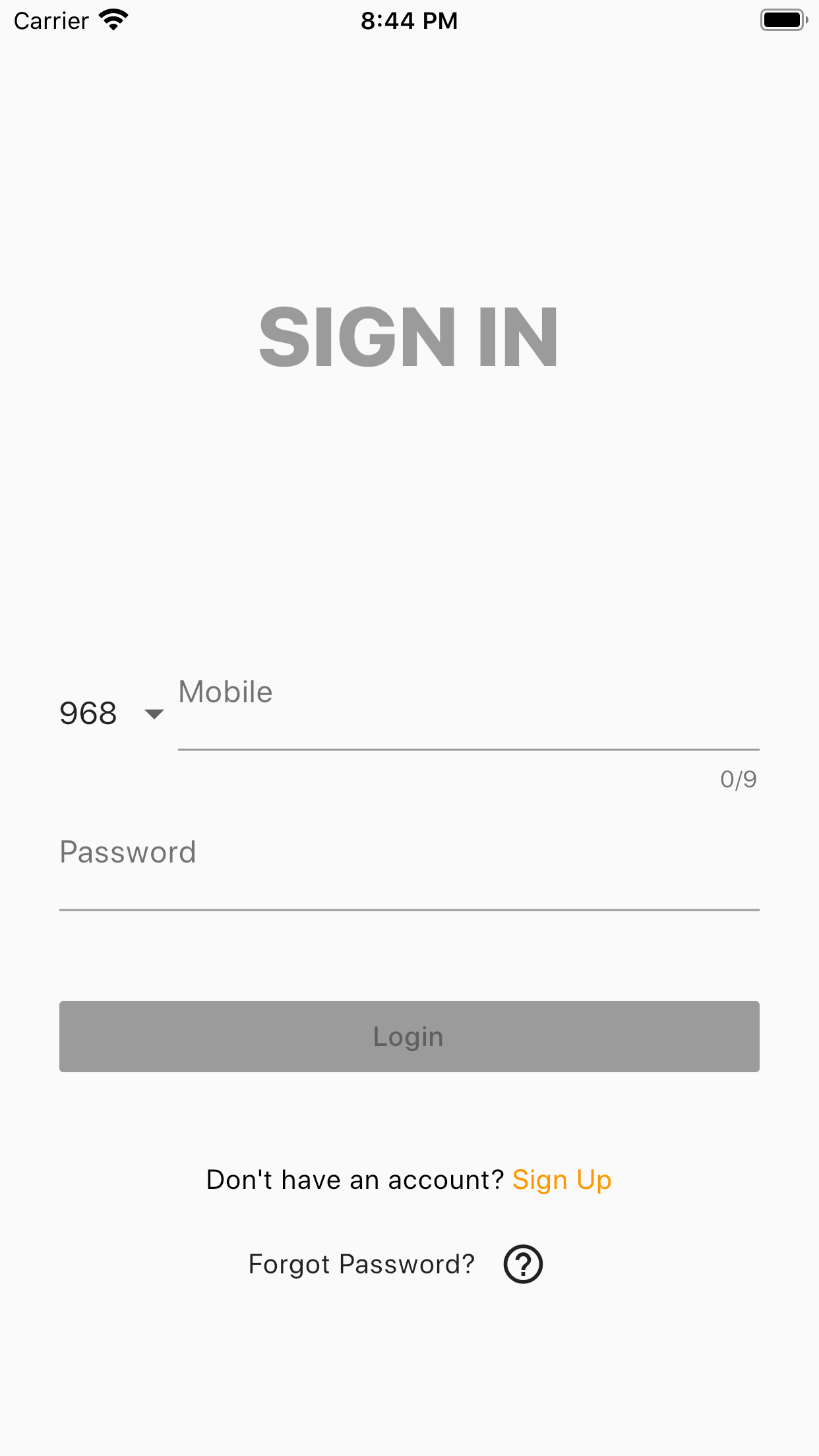Image resolution: width=819 pixels, height=1456 pixels.
Task: Tap the Wi-Fi signal icon
Action: [113, 20]
